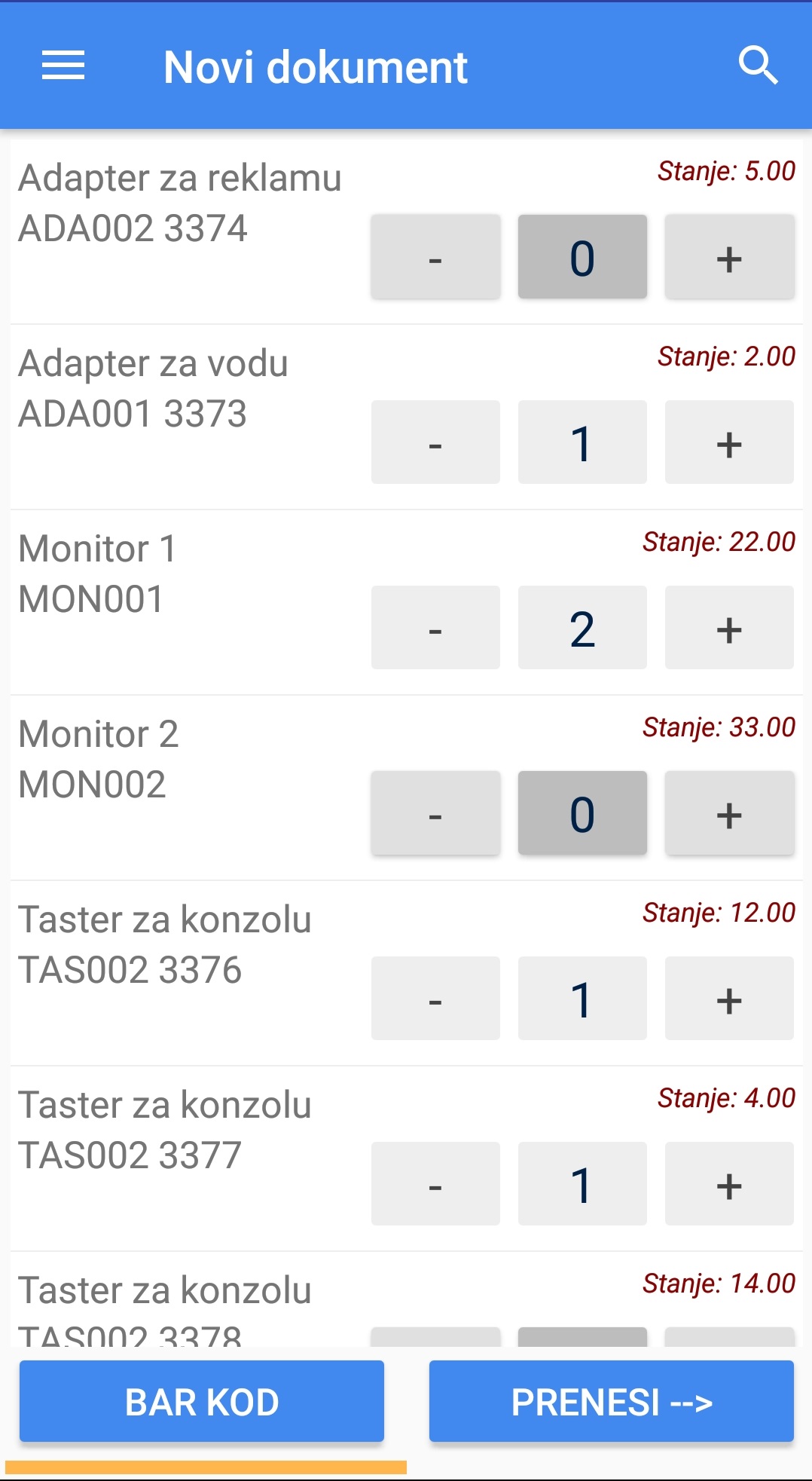Viewport: 812px width, 1481px height.
Task: Decrease quantity for Monitor 2
Action: click(x=435, y=813)
